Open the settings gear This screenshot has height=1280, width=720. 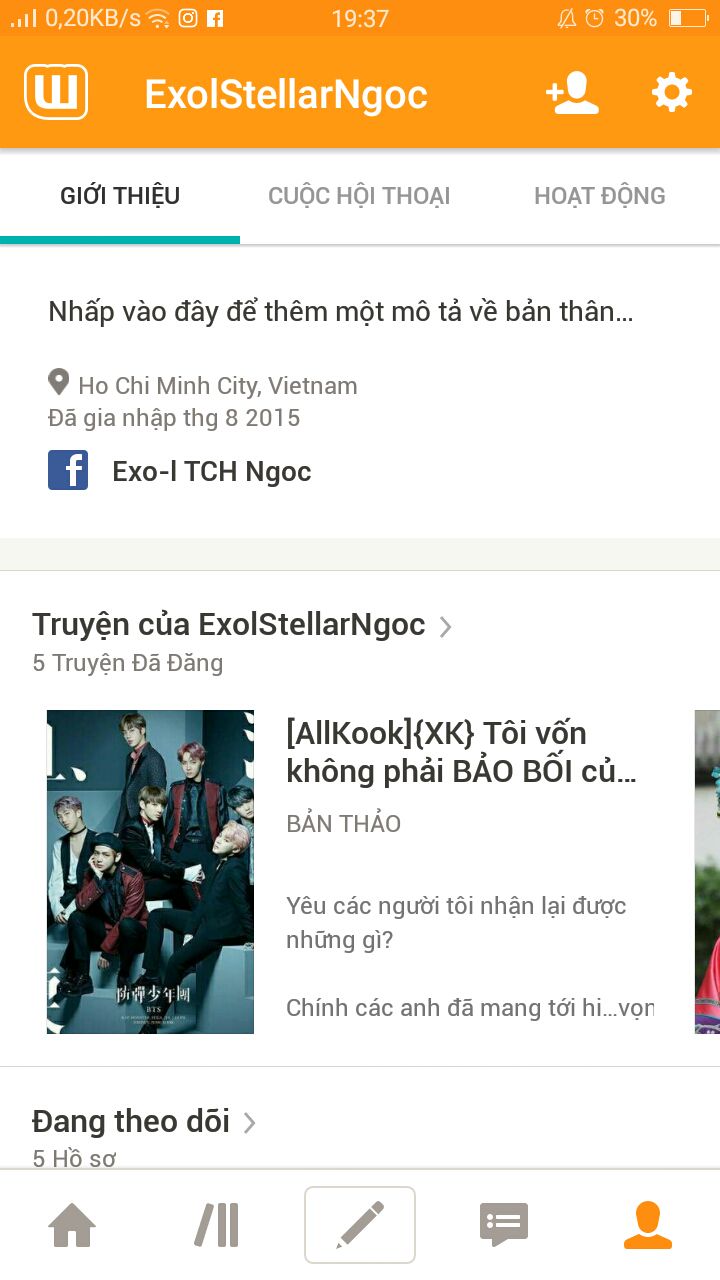[671, 93]
